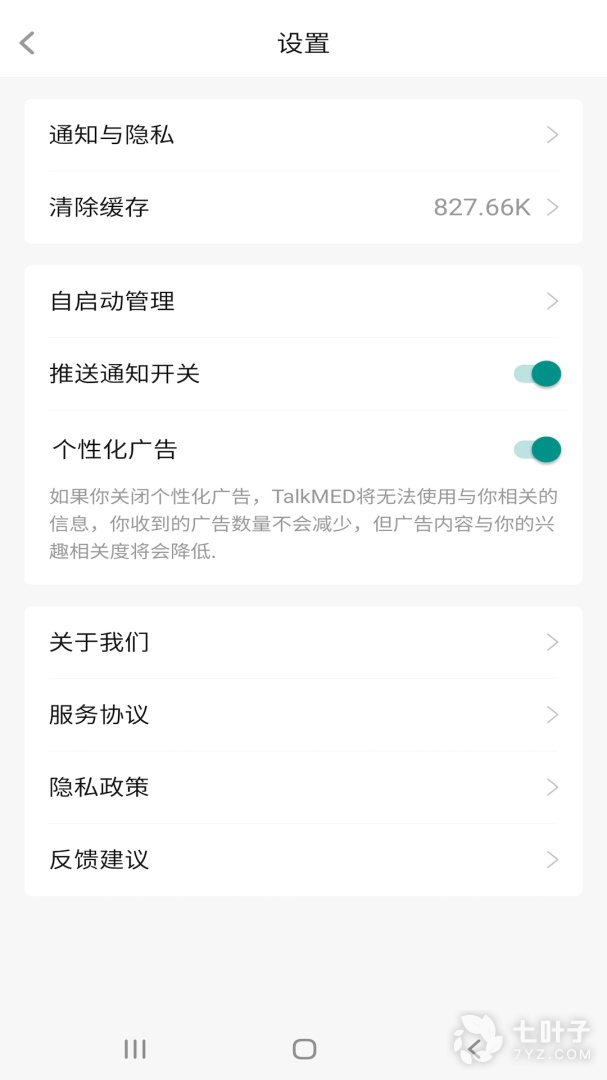Image resolution: width=607 pixels, height=1080 pixels.
Task: Open 通知与隐私 settings
Action: [x=303, y=135]
